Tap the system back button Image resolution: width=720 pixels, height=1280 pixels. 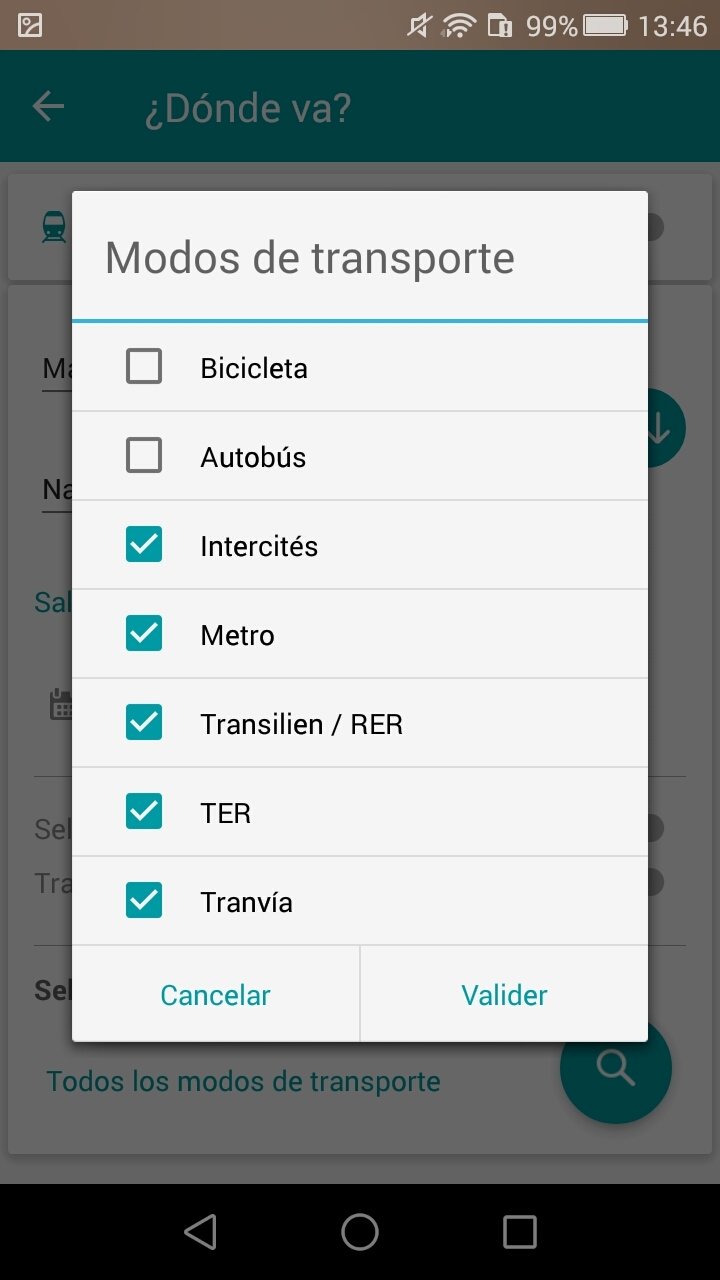click(x=201, y=1232)
